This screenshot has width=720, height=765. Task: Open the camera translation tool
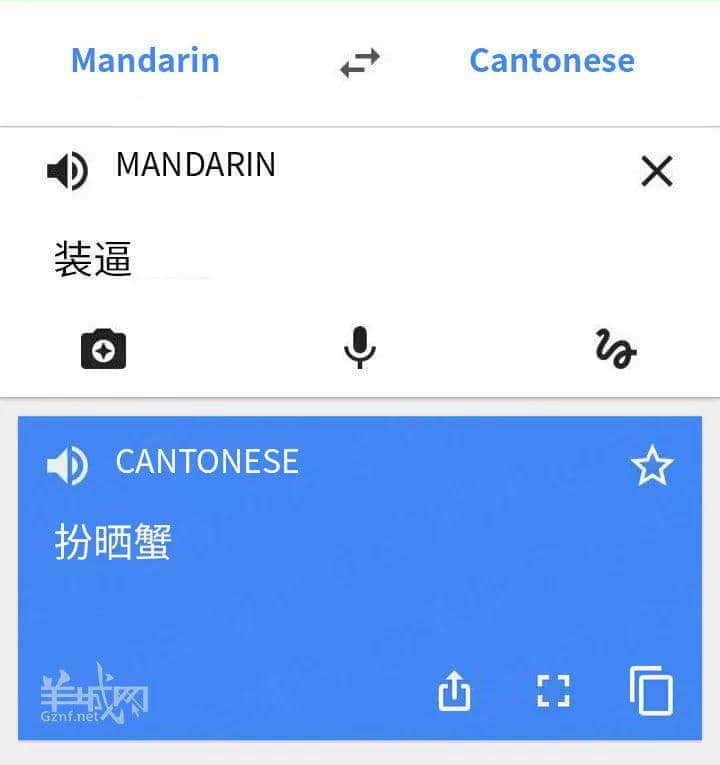pyautogui.click(x=101, y=348)
